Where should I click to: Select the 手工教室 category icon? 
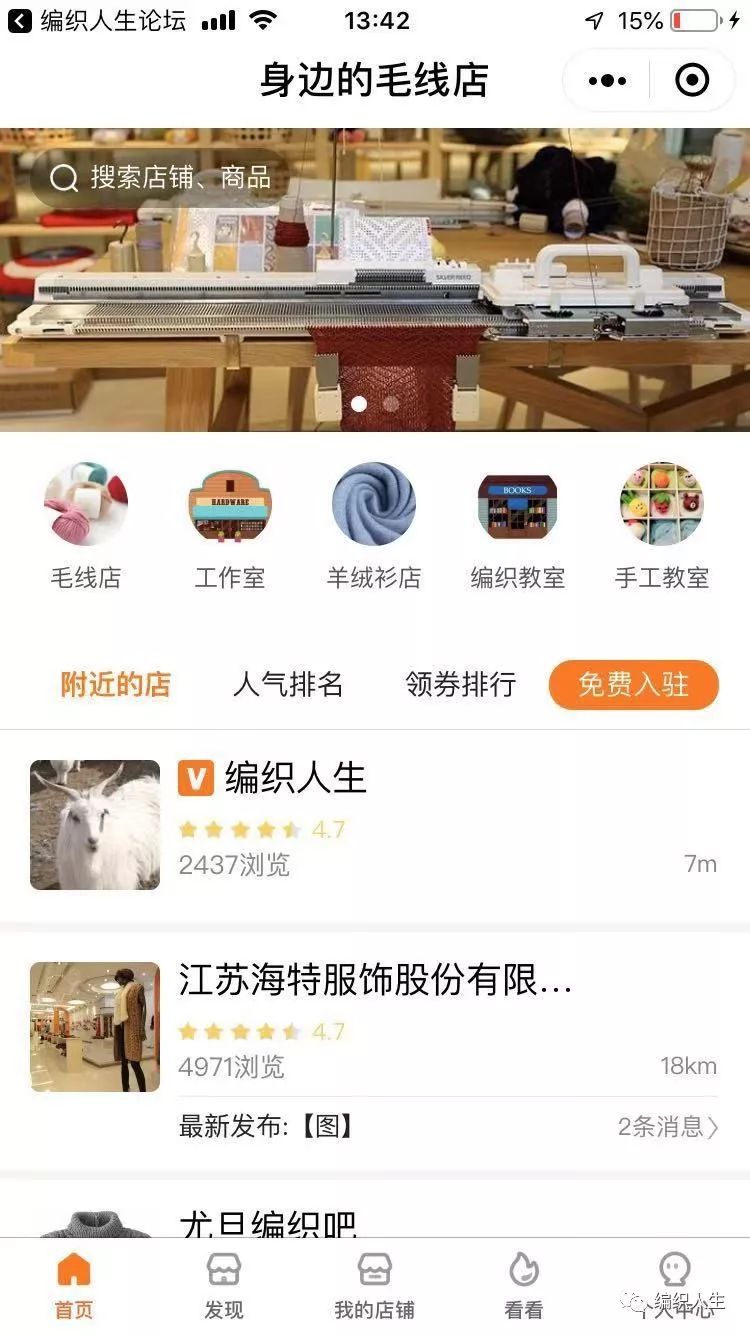tap(661, 505)
